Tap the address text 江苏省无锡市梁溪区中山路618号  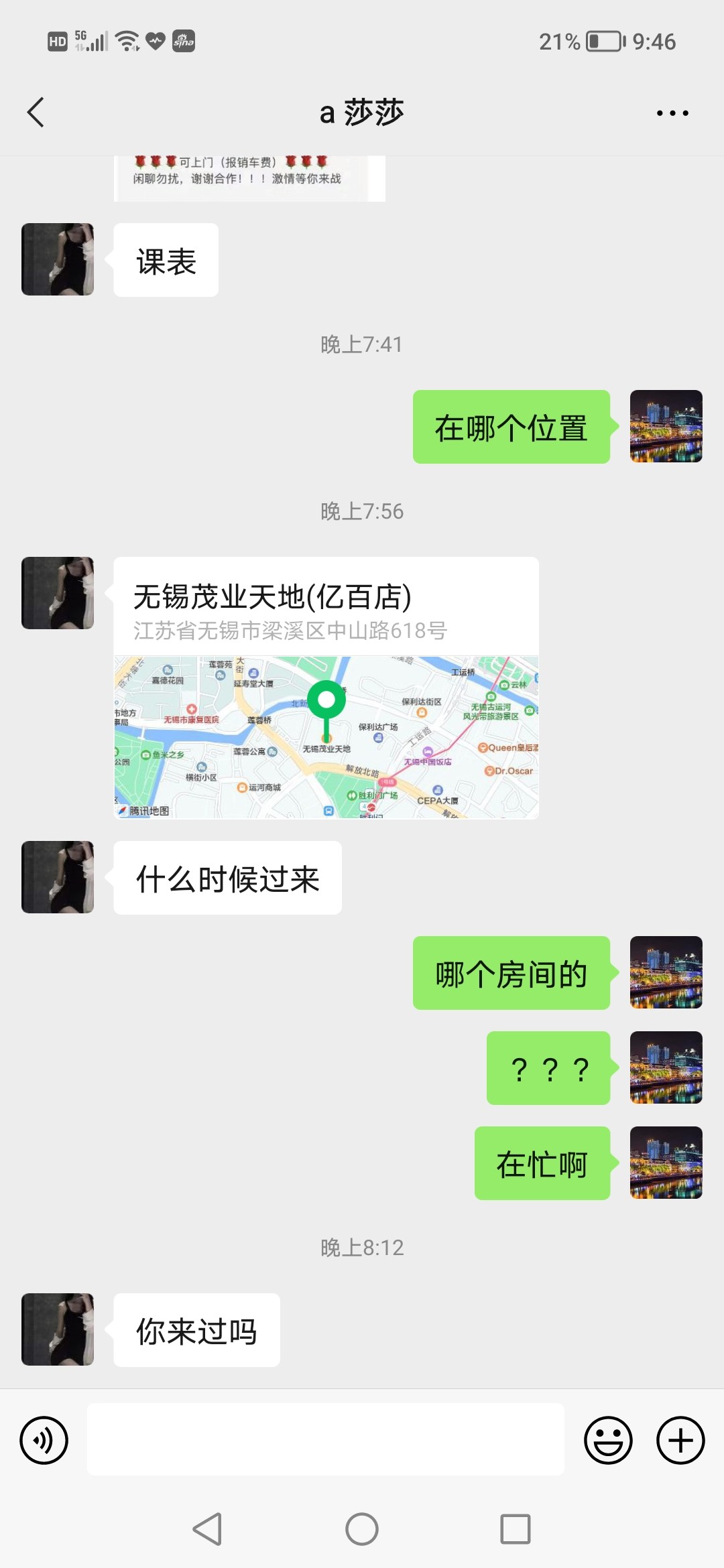point(292,630)
